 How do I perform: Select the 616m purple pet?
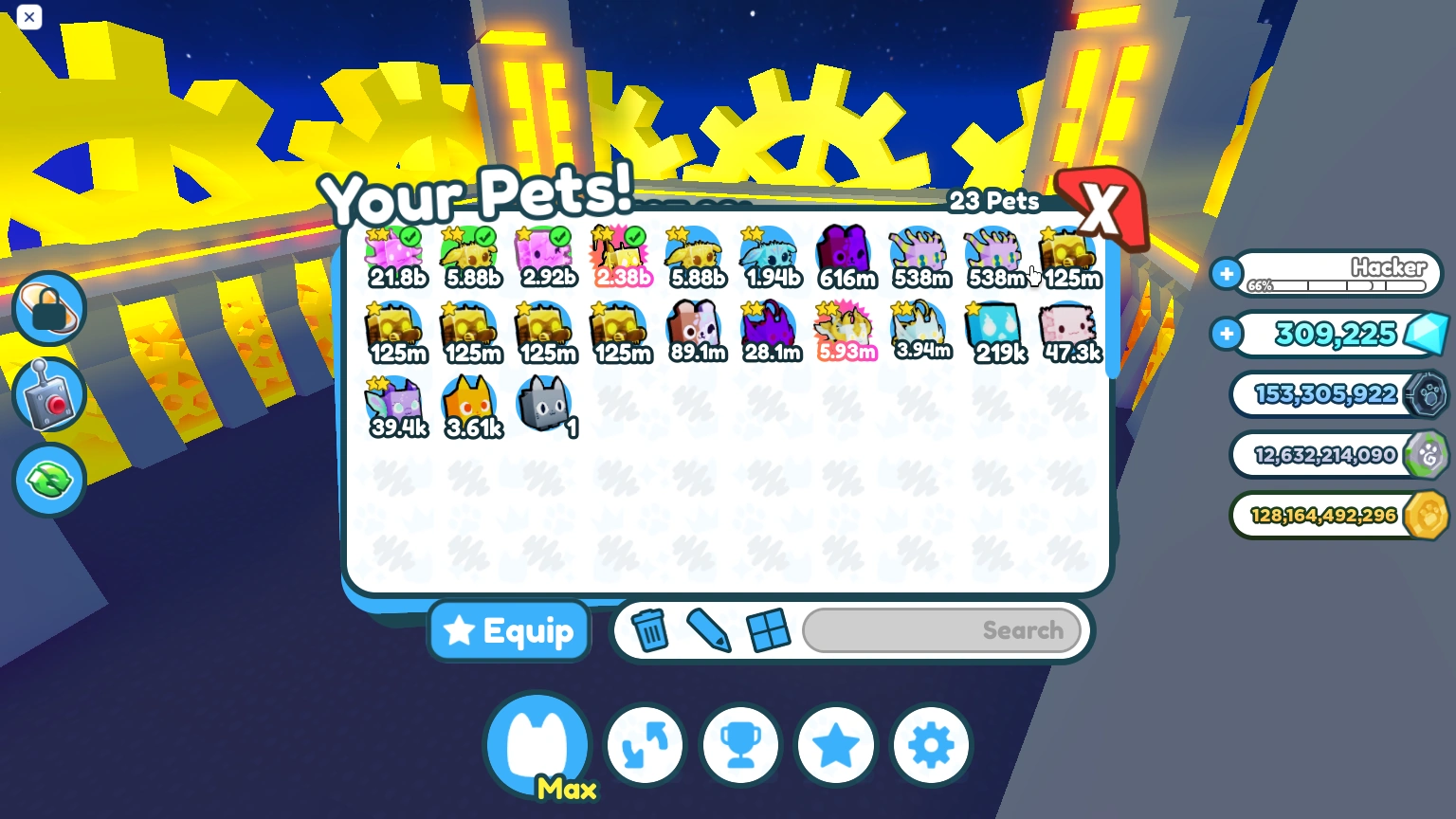845,256
